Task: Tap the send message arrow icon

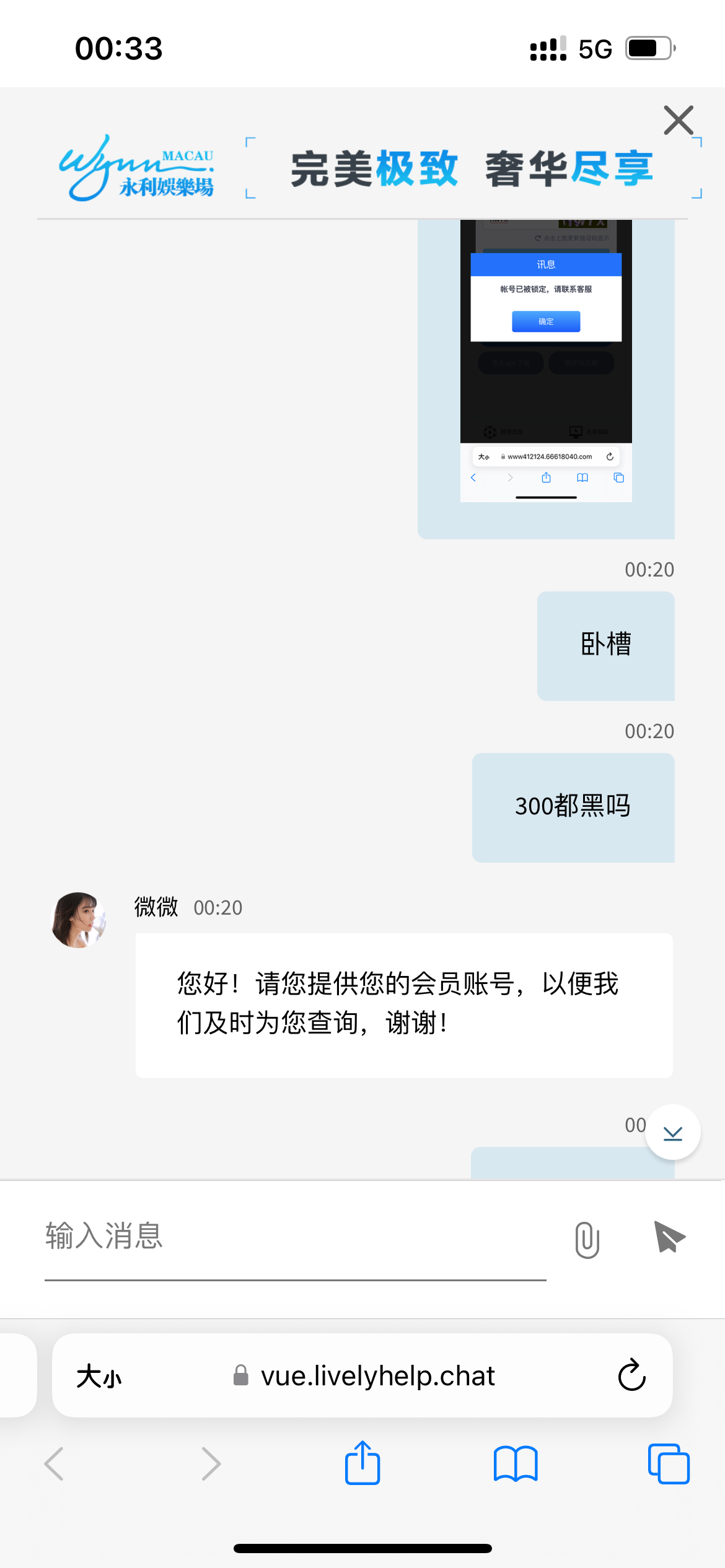Action: [668, 1237]
